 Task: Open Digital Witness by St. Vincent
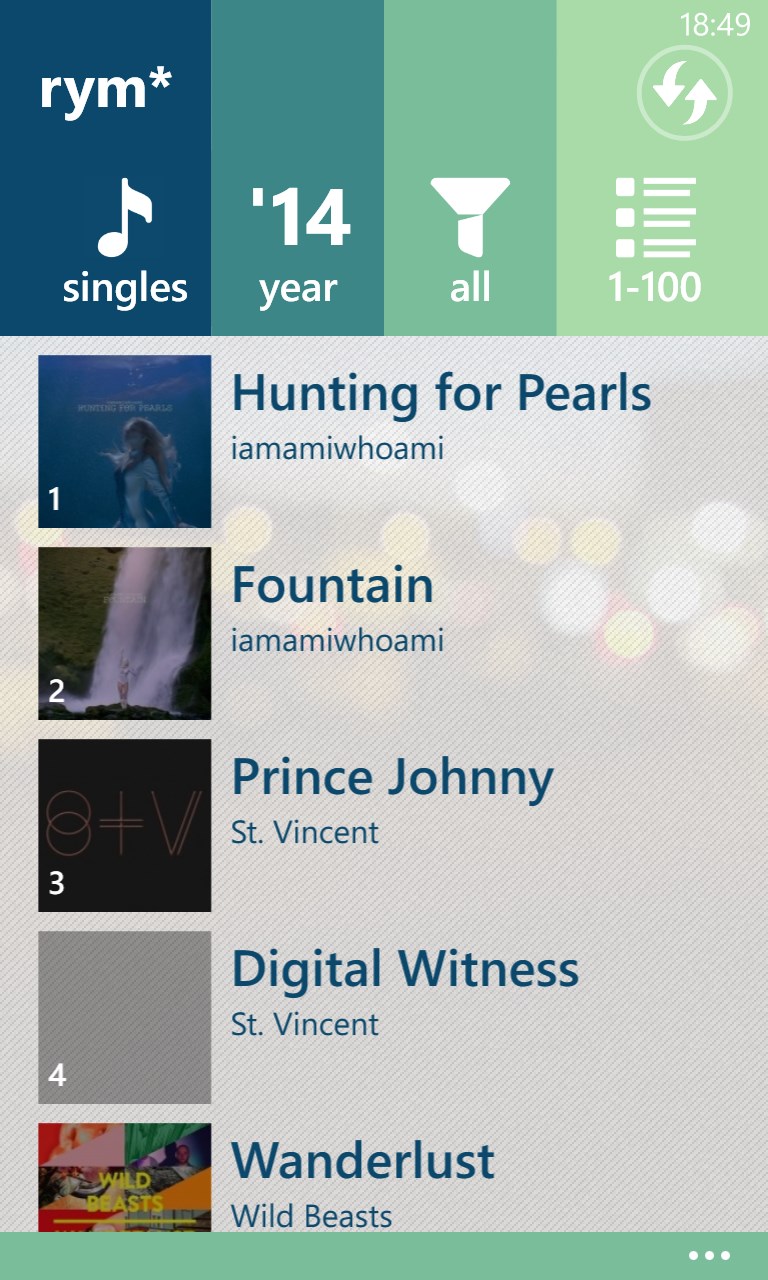(x=404, y=991)
